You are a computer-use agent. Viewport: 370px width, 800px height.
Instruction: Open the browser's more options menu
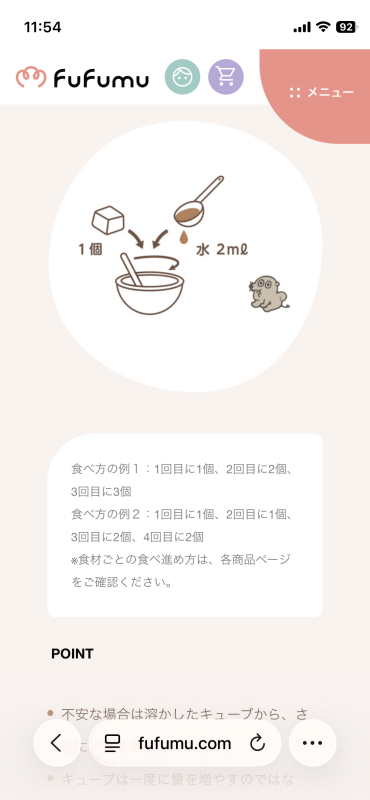[312, 743]
